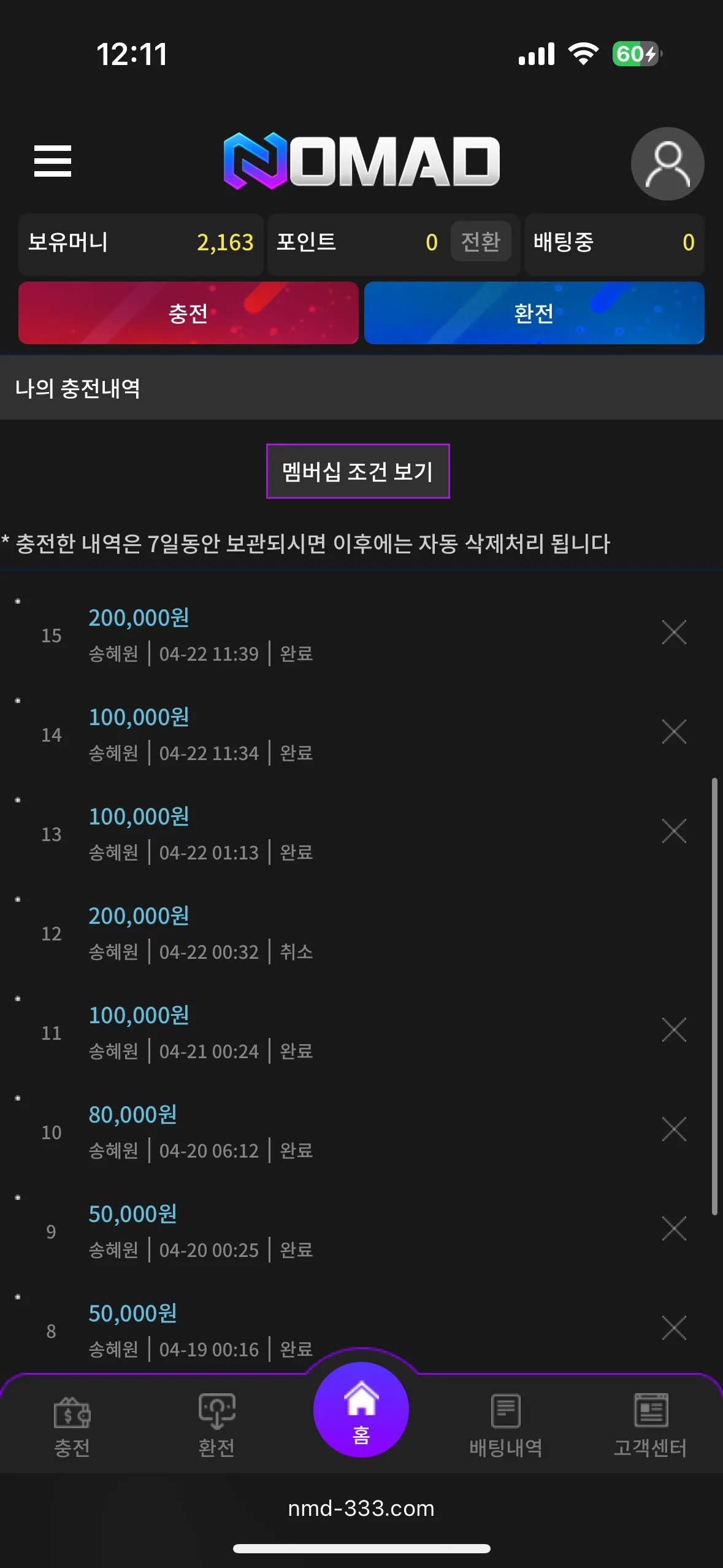Open 멤버십 조건 보기

(x=358, y=471)
